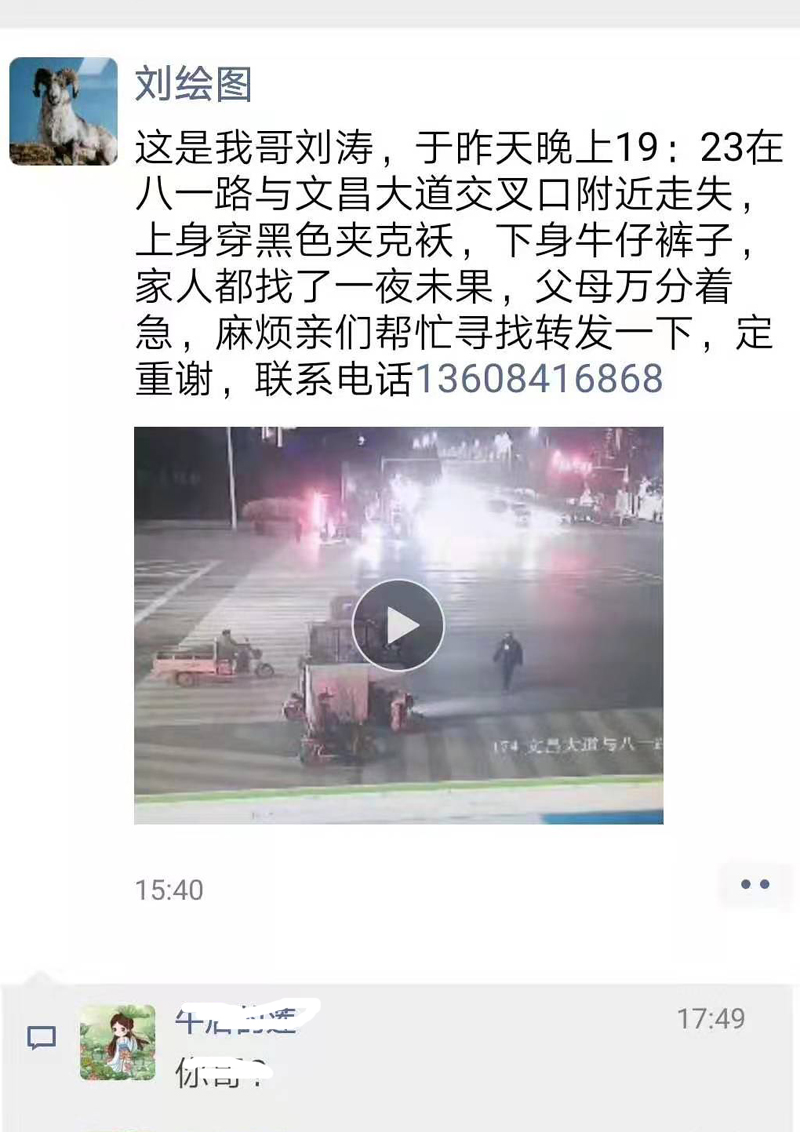Open 刘绘图's ram profile picture

pyautogui.click(x=63, y=111)
